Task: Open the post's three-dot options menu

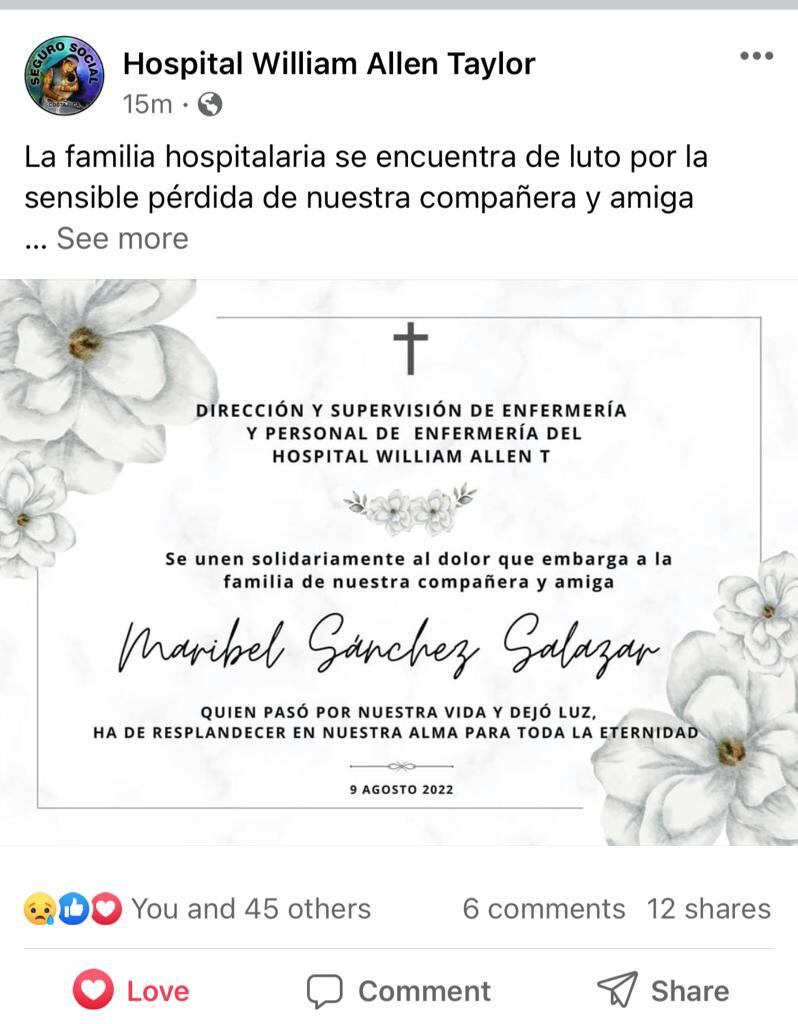Action: click(756, 56)
